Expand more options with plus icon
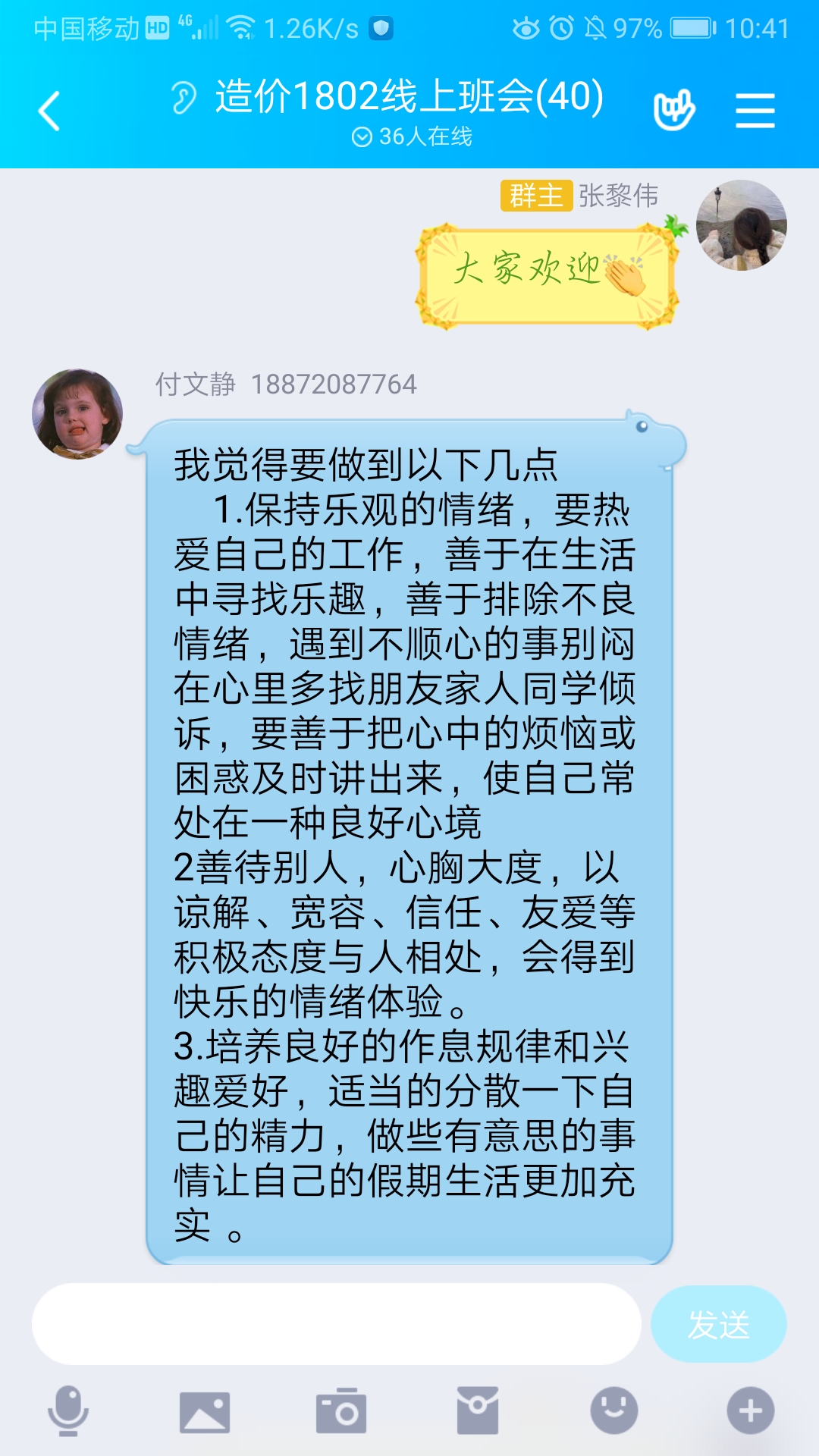Viewport: 819px width, 1456px height. [750, 1411]
